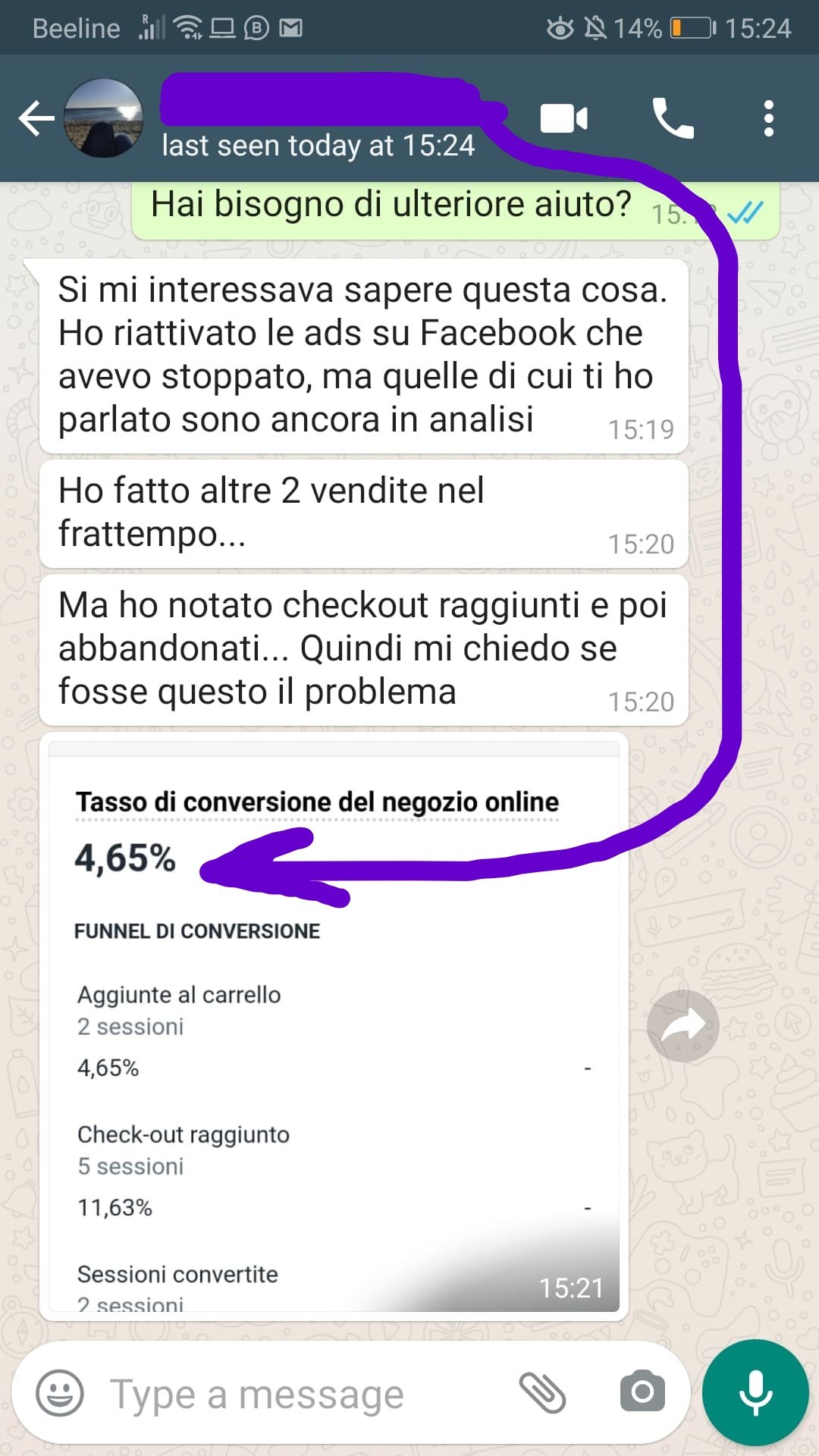
Task: Start a video call
Action: coord(563,118)
